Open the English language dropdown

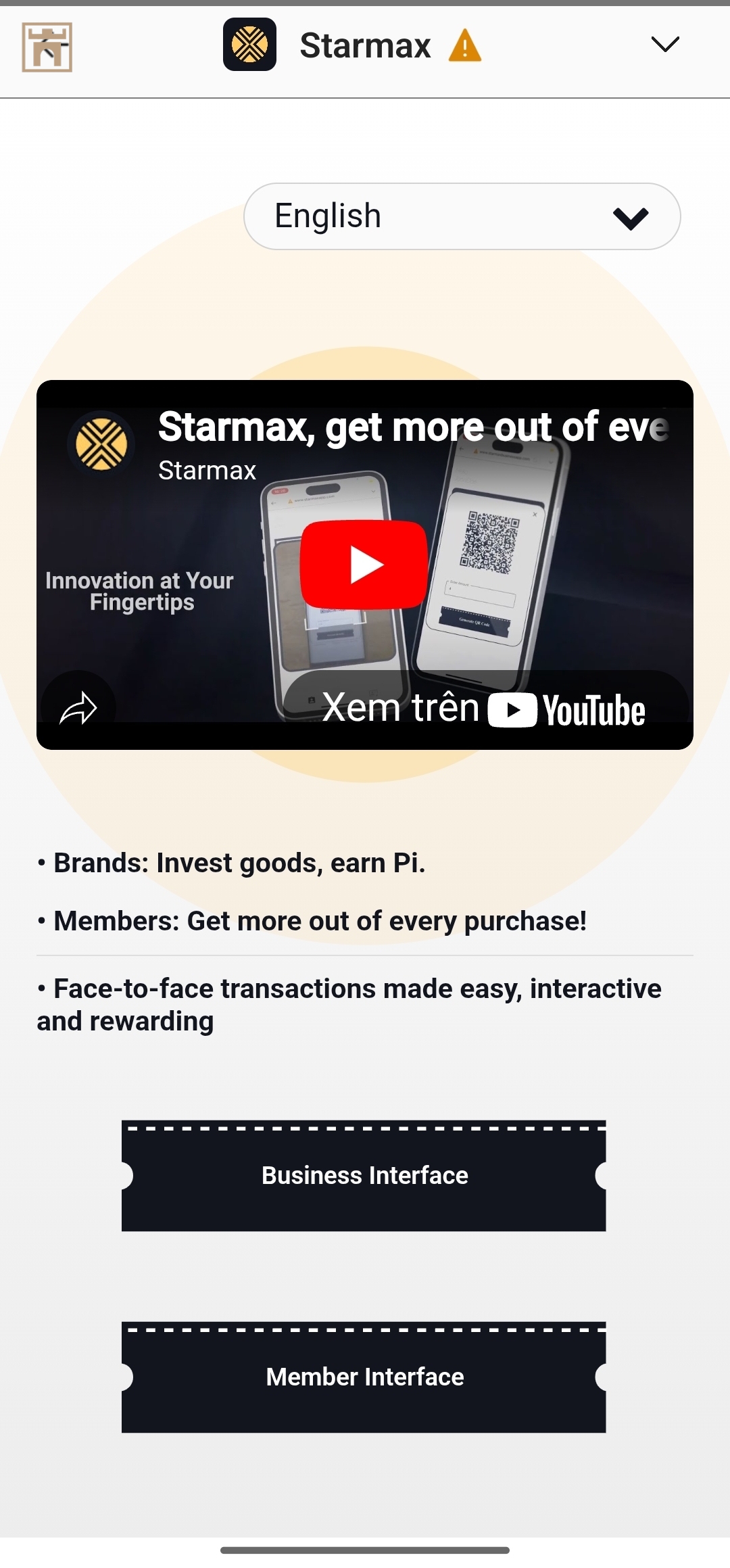coord(462,216)
